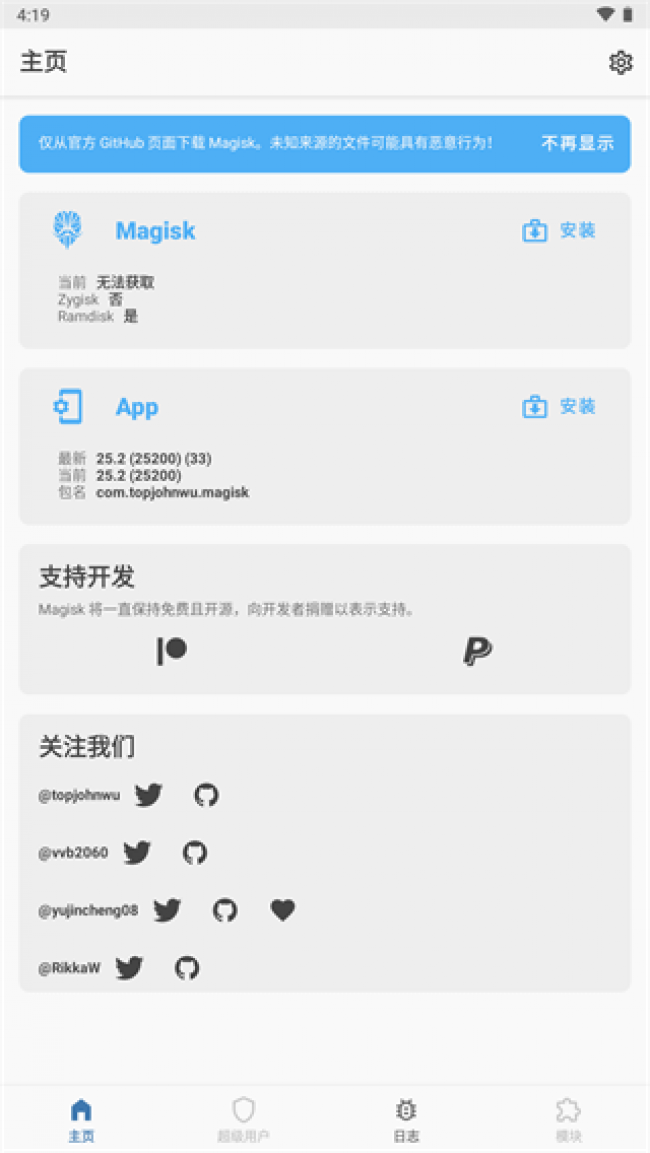Switch to the 日志 tab
The width and height of the screenshot is (650, 1153).
[x=406, y=1119]
